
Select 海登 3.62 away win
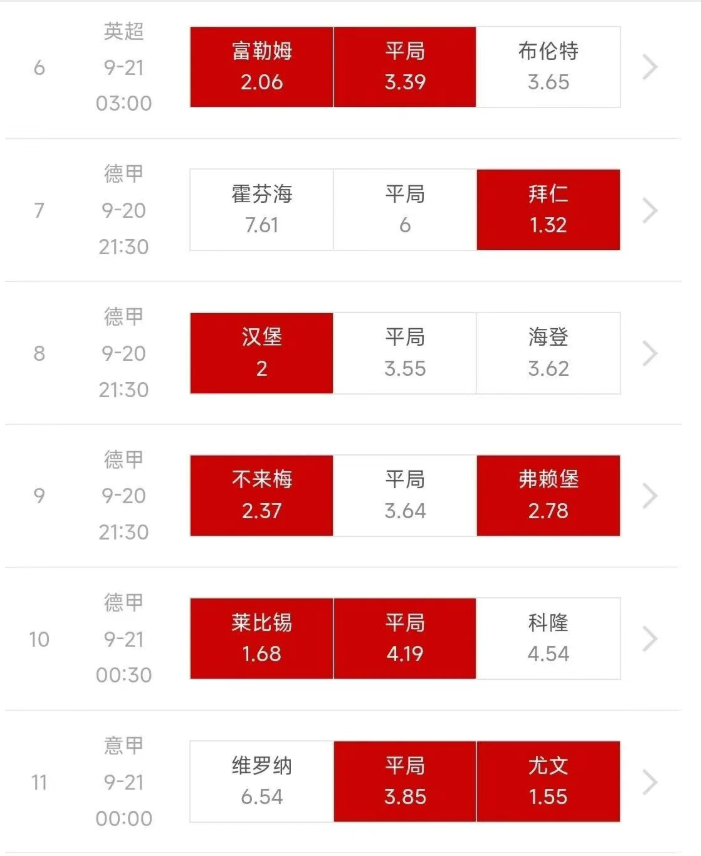548,353
